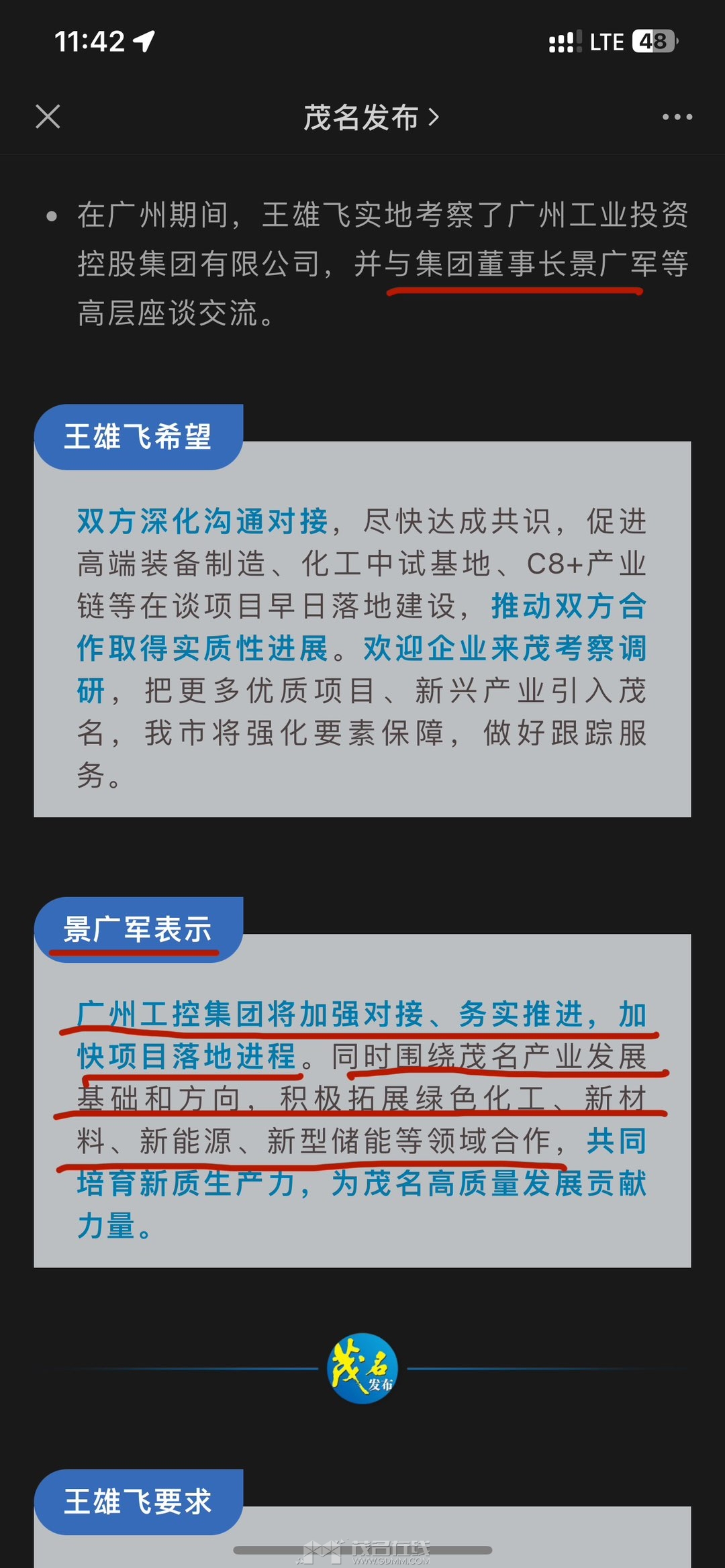This screenshot has height=1568, width=725.
Task: Open the three-dot more options menu
Action: (x=677, y=117)
